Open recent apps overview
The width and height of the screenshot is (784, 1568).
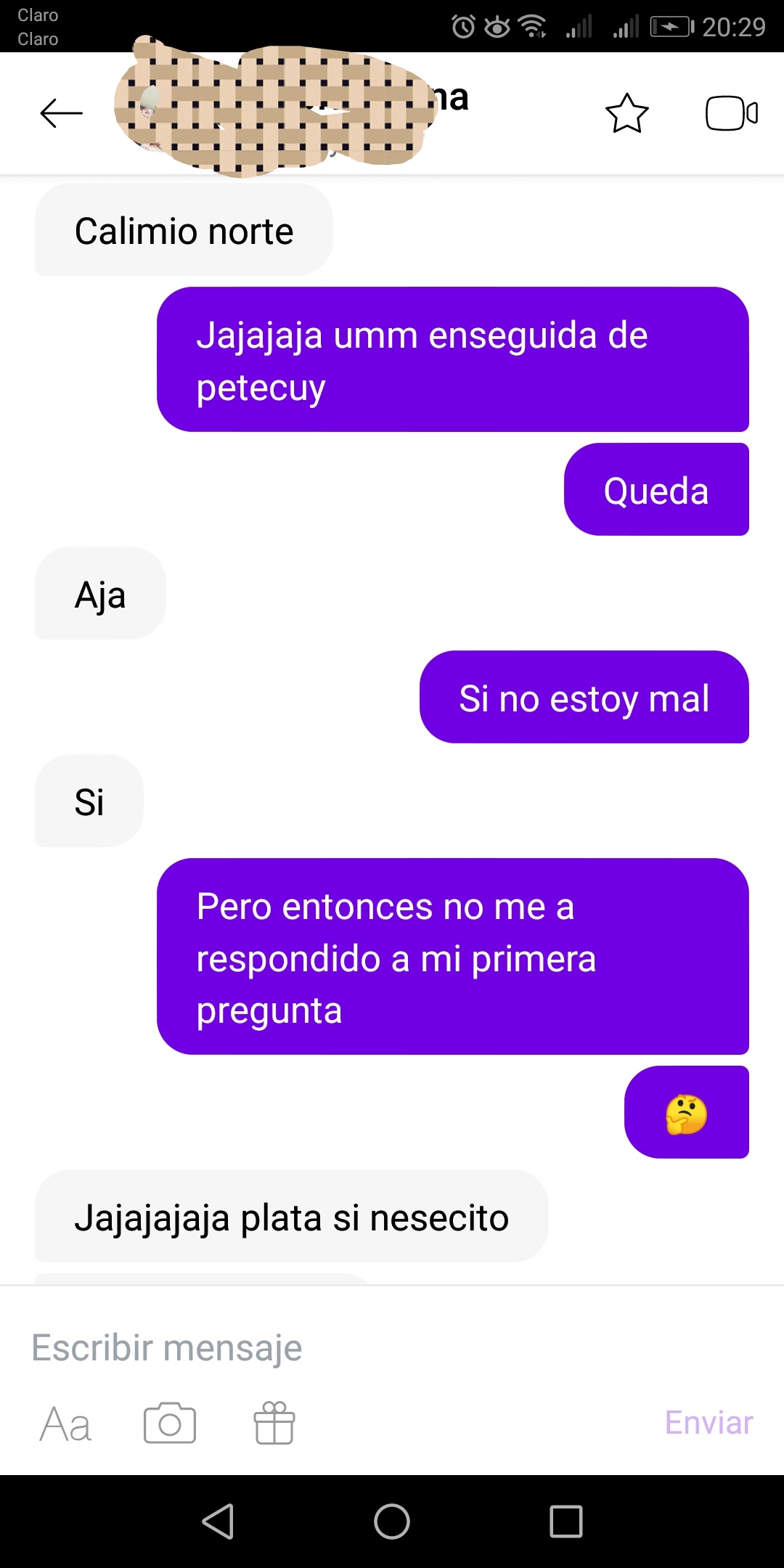[566, 1521]
